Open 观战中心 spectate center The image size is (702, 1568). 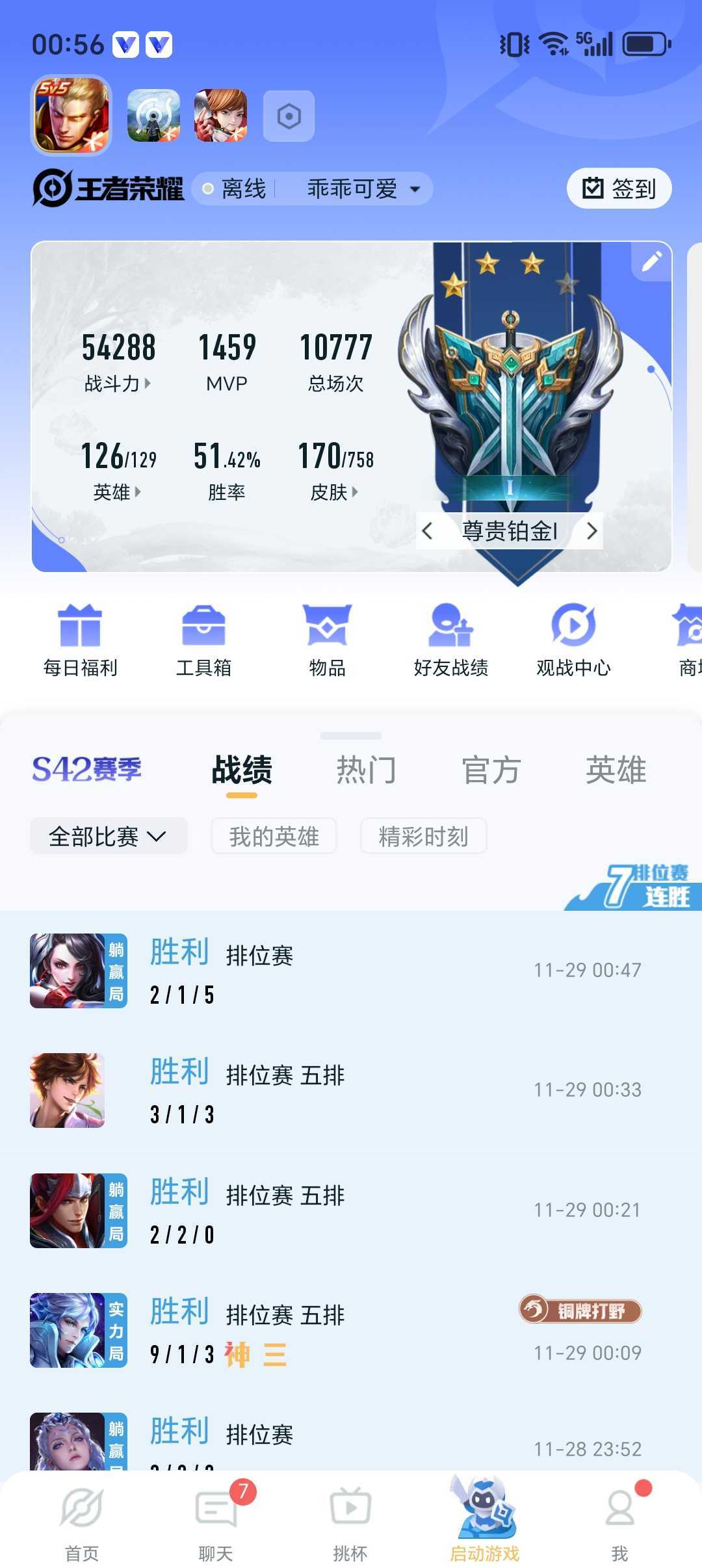(573, 640)
